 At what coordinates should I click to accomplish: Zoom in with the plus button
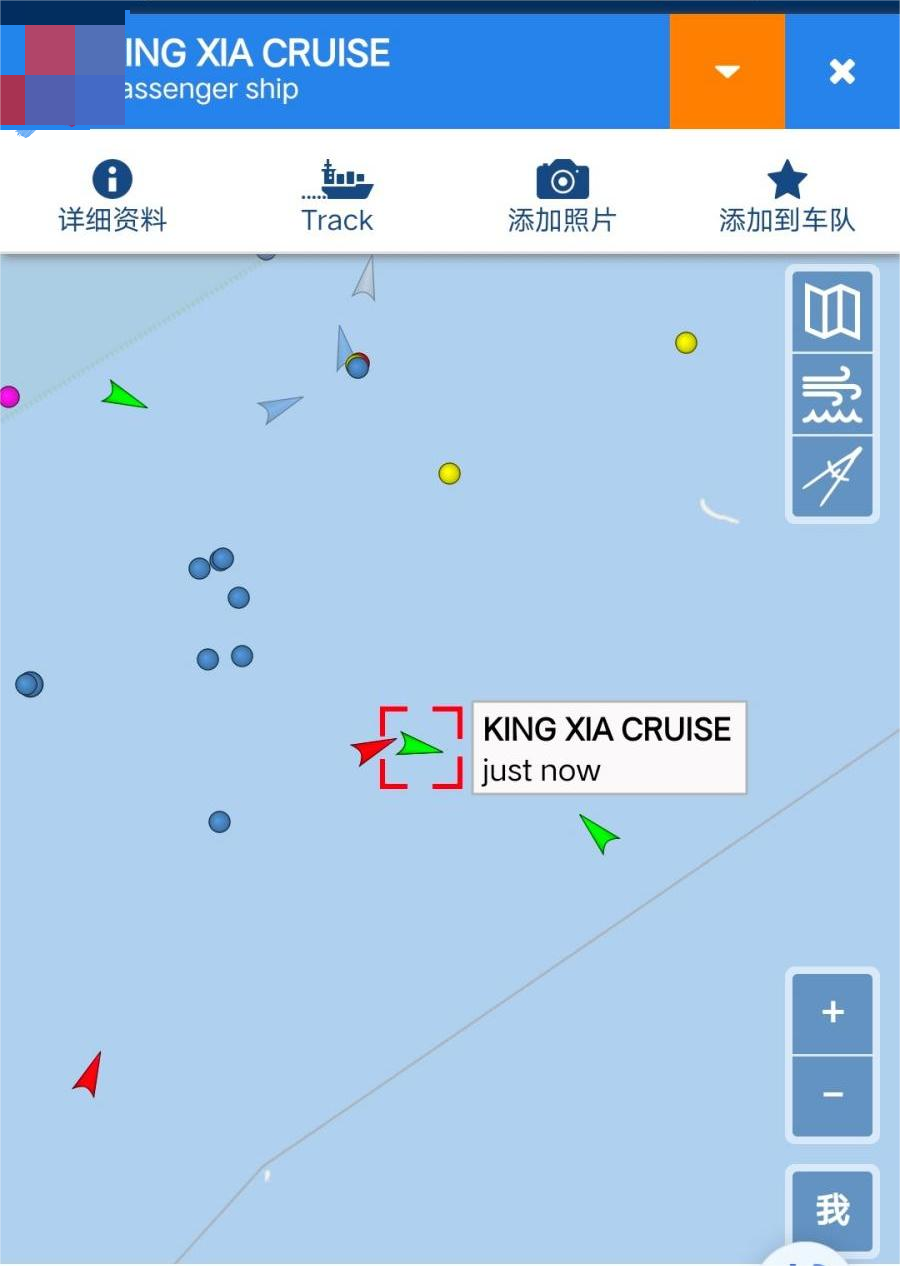click(x=832, y=1012)
